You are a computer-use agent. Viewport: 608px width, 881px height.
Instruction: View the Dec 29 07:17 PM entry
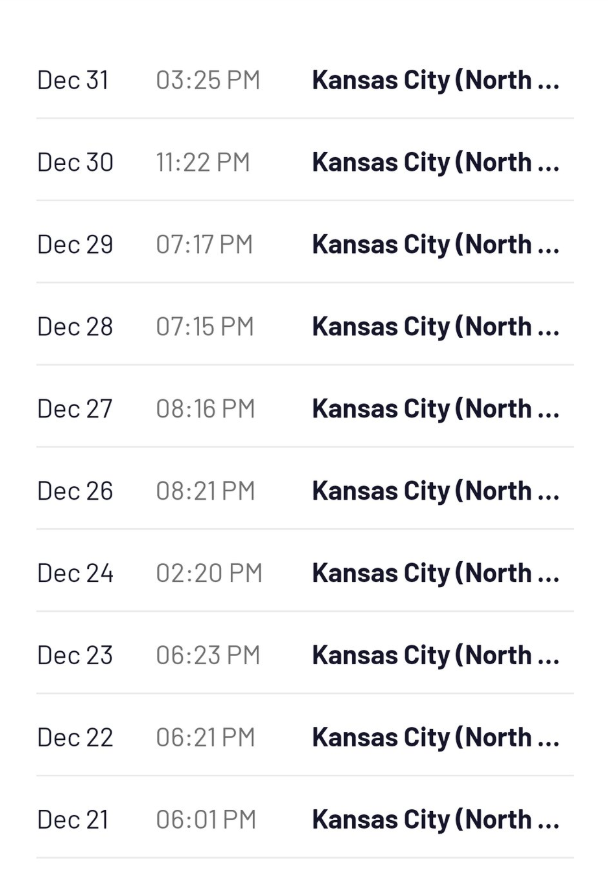(304, 244)
